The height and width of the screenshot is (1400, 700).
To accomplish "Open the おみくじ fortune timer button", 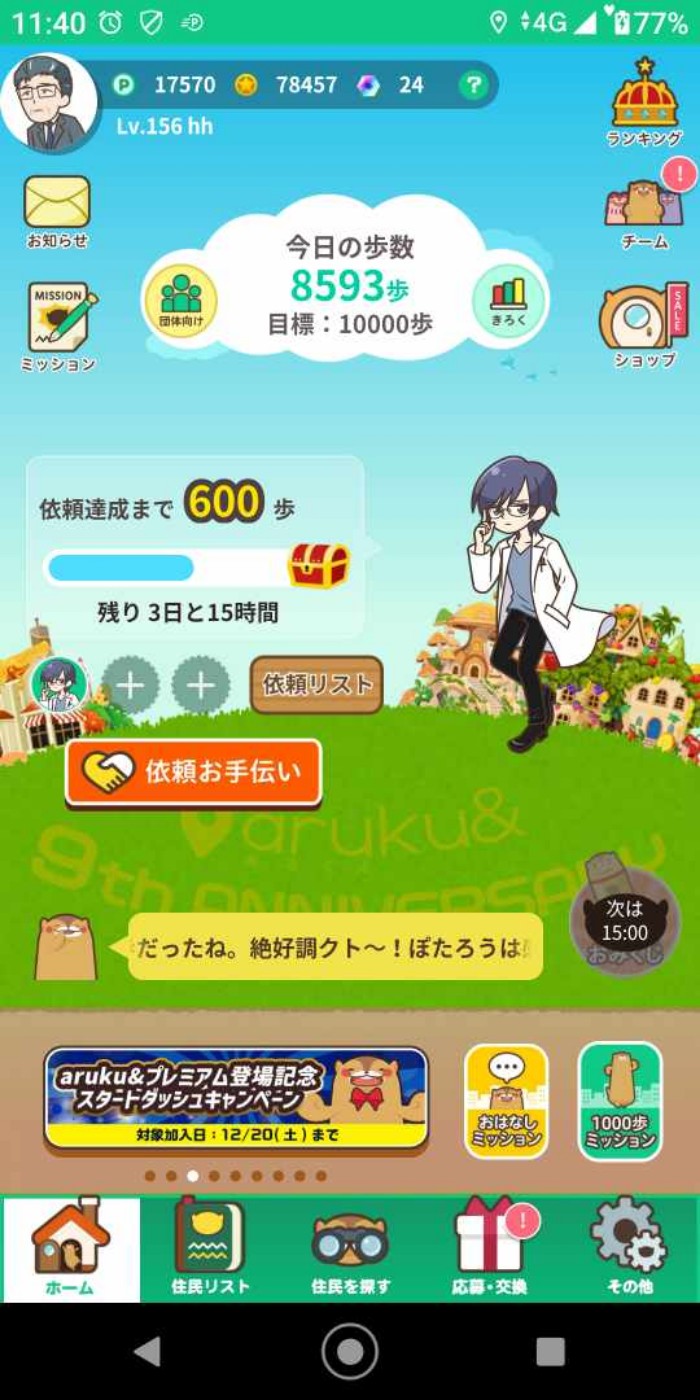I will point(624,922).
